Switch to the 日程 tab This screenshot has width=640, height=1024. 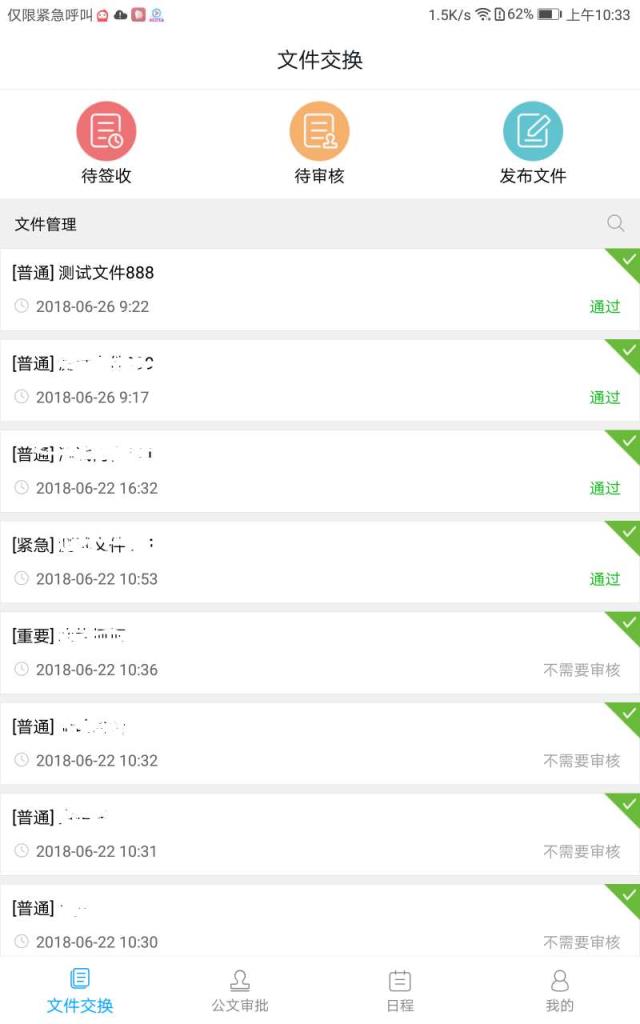pyautogui.click(x=400, y=990)
